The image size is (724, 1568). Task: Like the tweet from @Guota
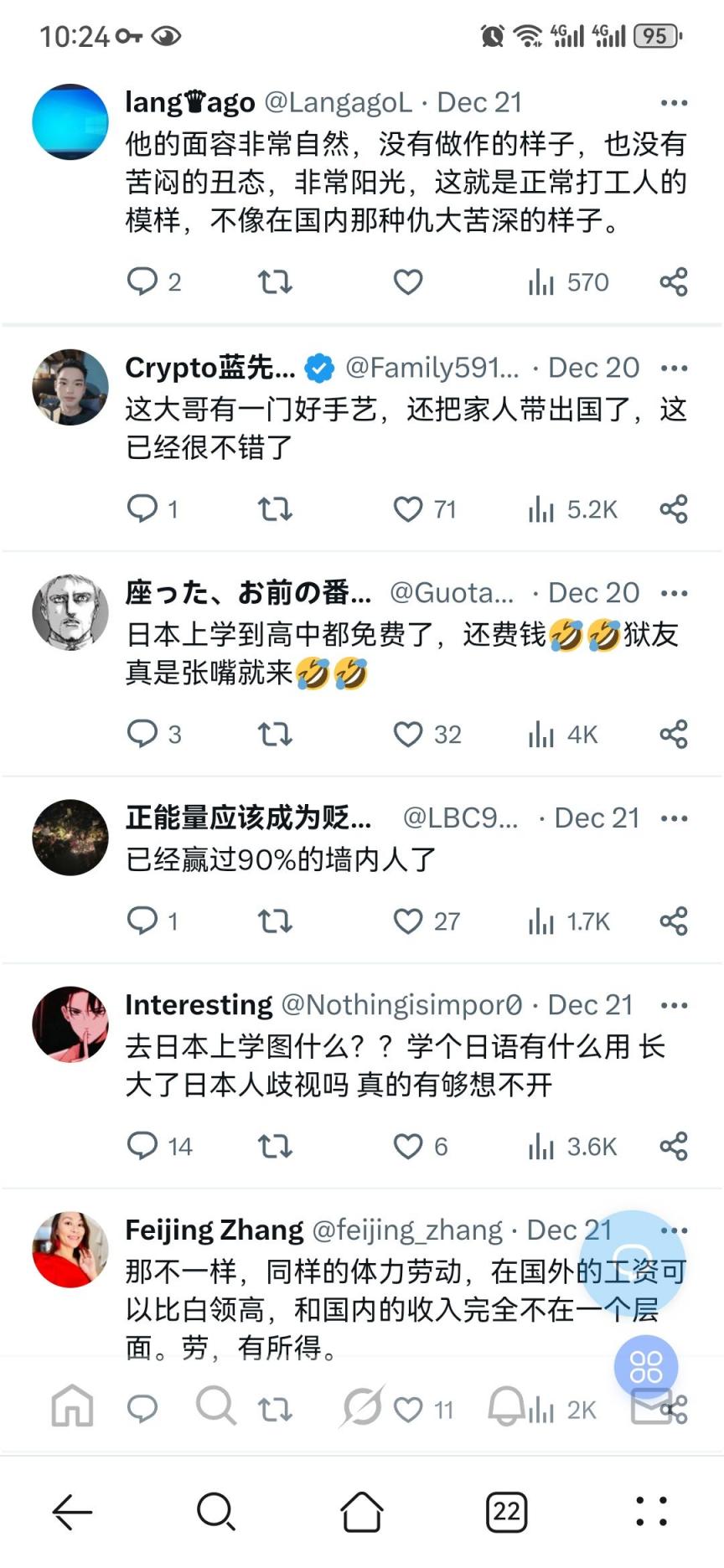coord(408,735)
